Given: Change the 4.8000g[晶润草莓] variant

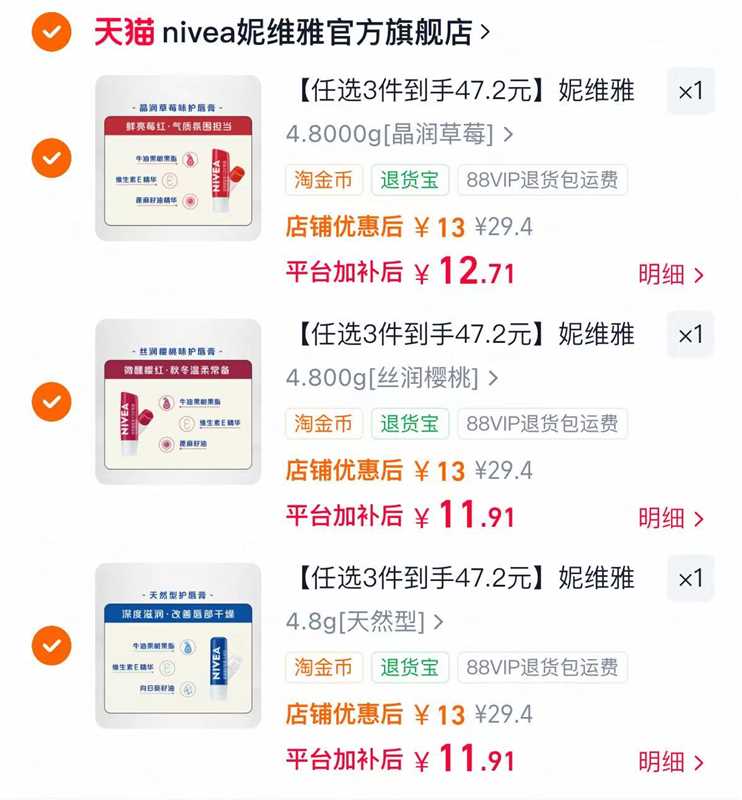Looking at the screenshot, I should tap(399, 133).
